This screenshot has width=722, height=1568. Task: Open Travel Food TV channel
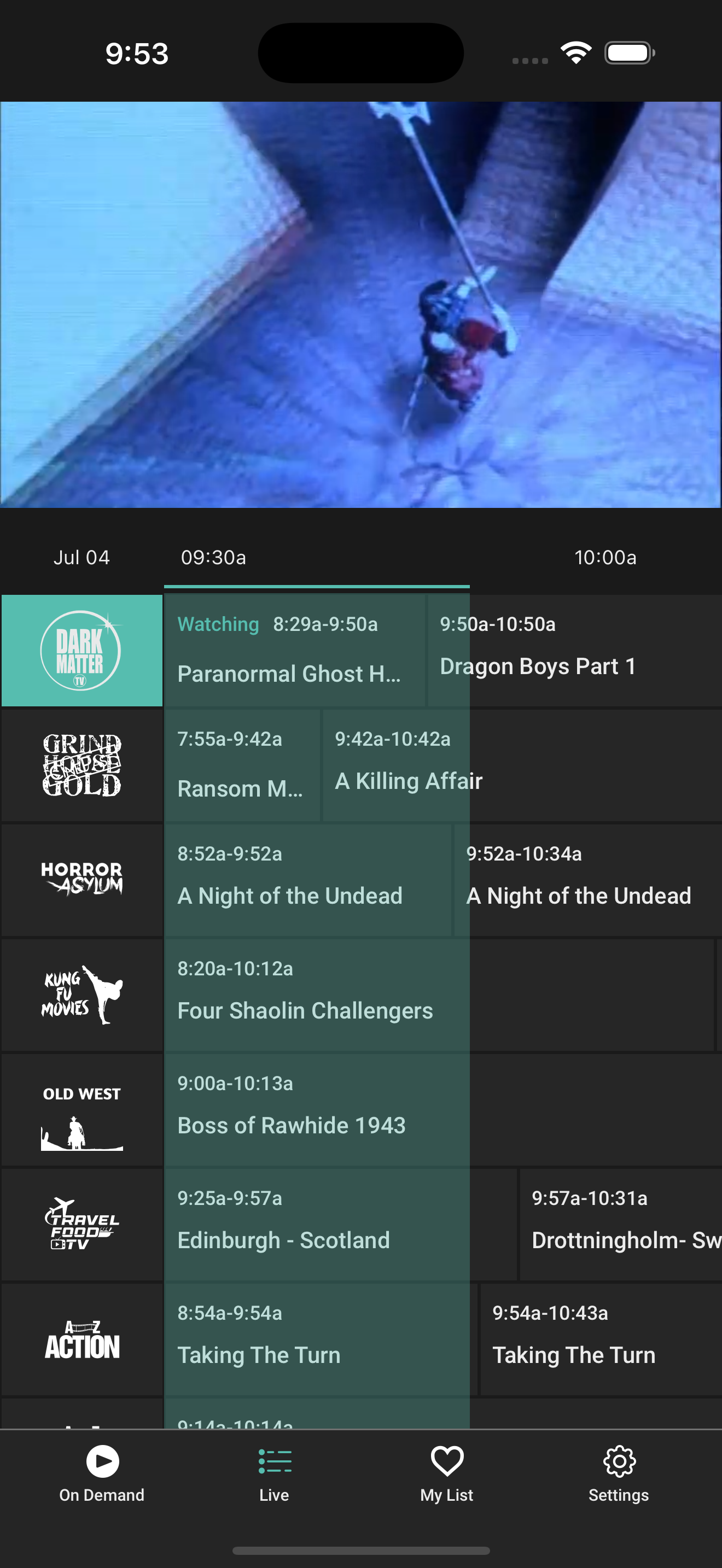(x=81, y=1224)
